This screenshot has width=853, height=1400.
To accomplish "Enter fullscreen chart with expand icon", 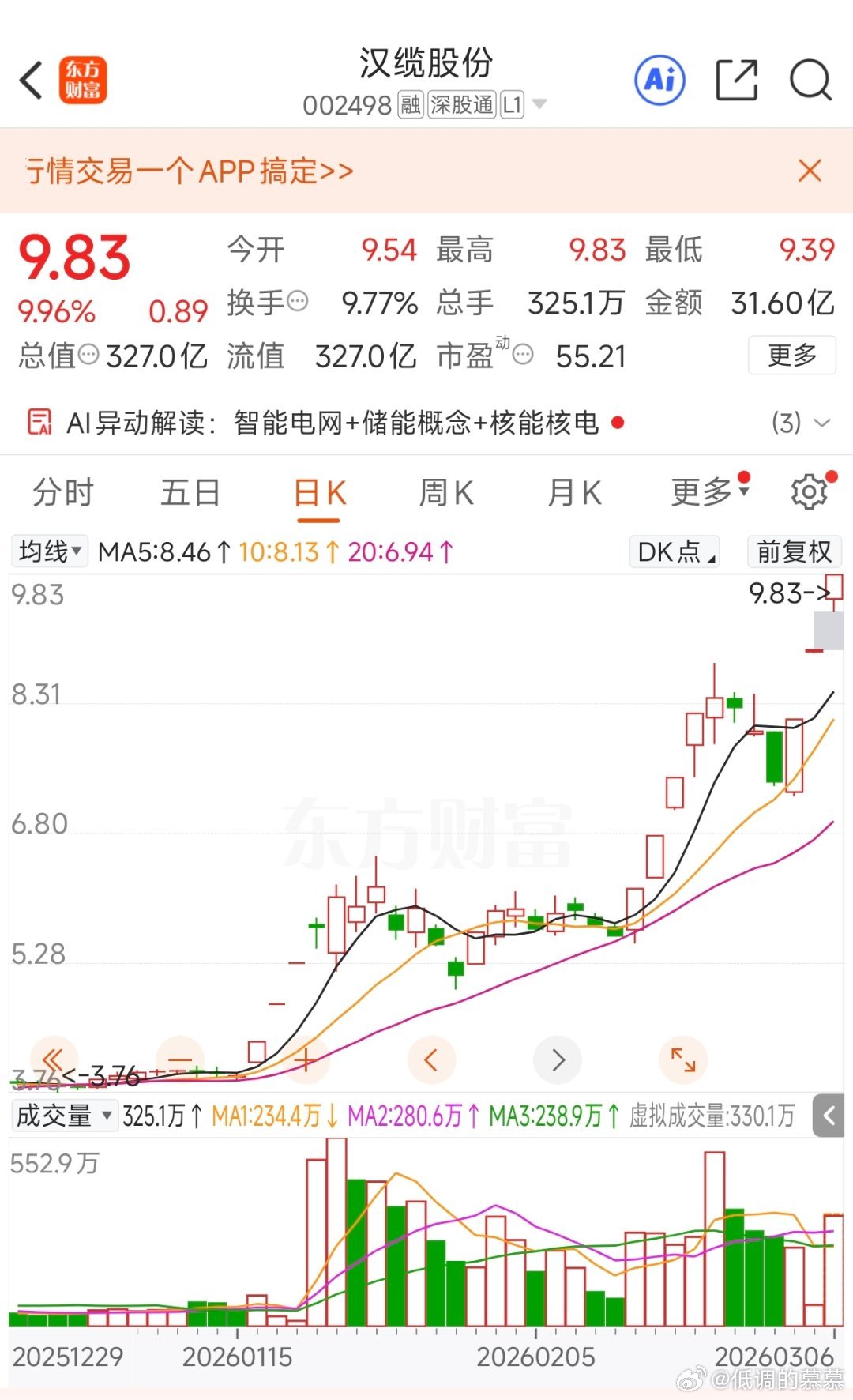I will [x=682, y=1060].
